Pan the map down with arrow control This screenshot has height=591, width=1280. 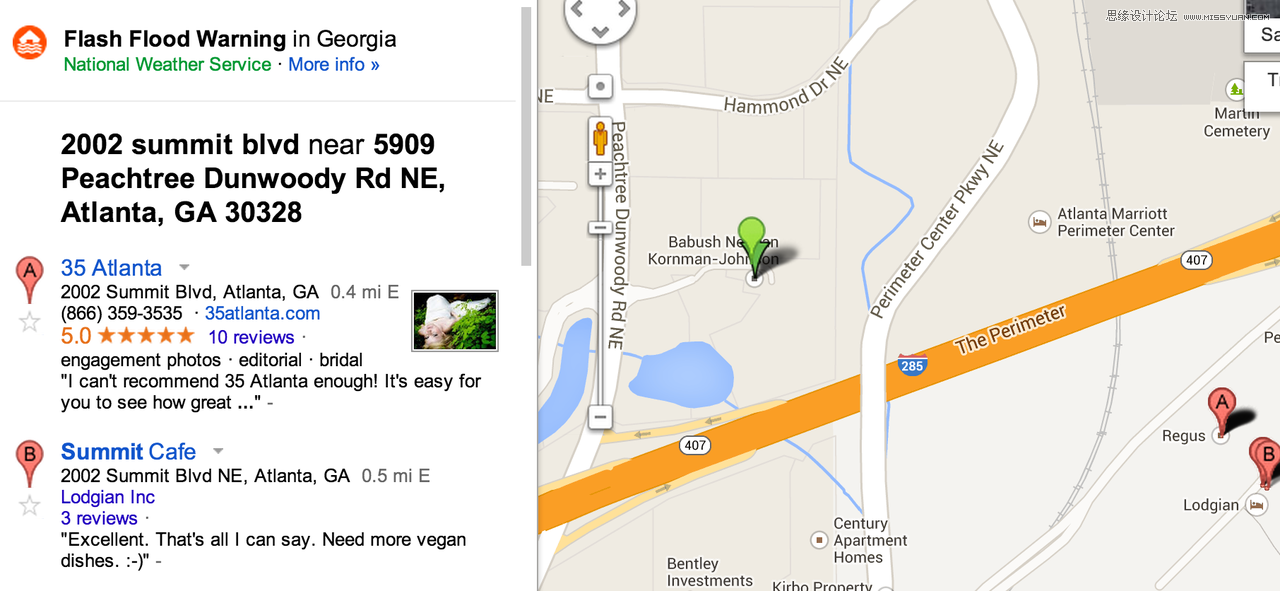(600, 32)
